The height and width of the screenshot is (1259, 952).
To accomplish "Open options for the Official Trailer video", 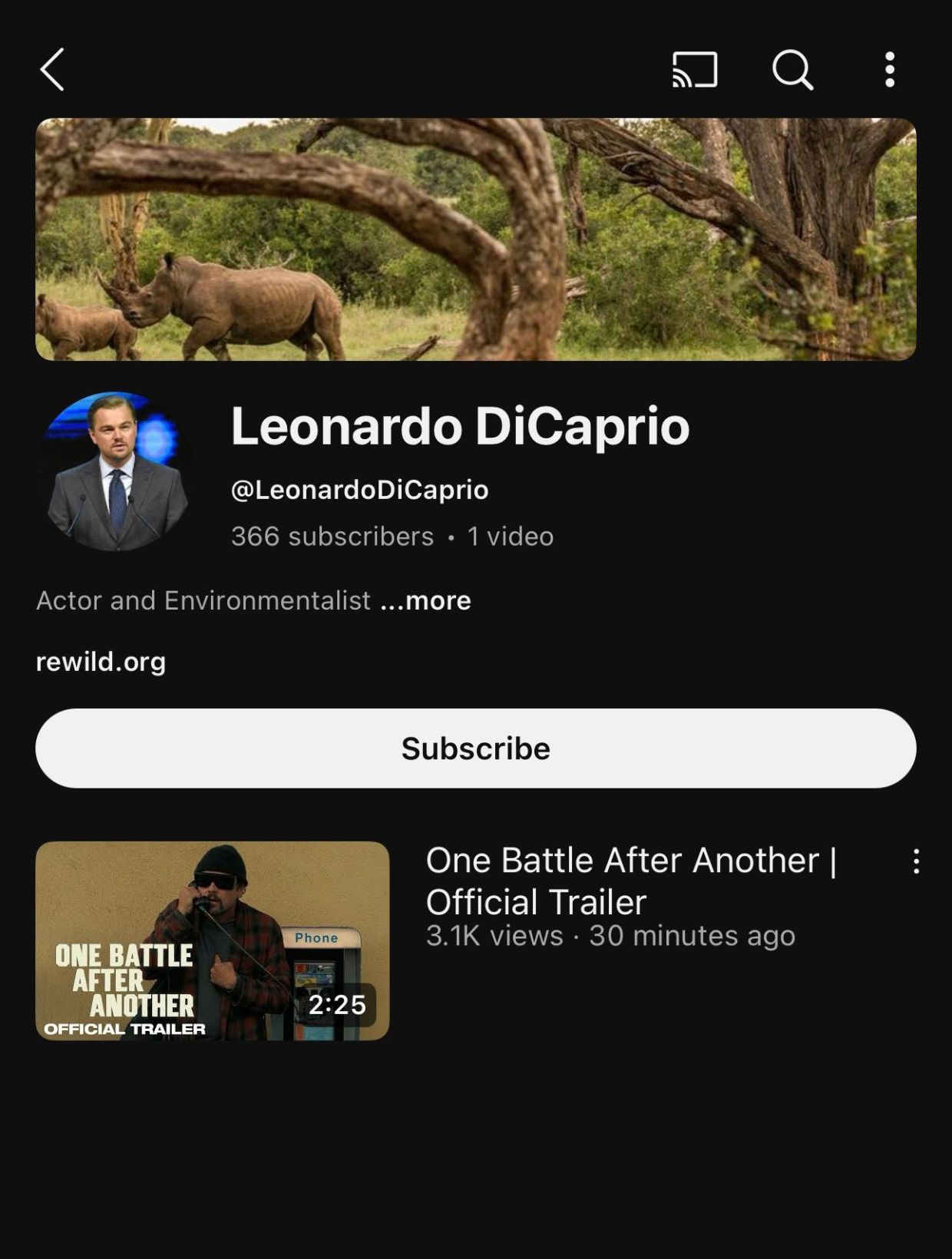I will [x=916, y=861].
